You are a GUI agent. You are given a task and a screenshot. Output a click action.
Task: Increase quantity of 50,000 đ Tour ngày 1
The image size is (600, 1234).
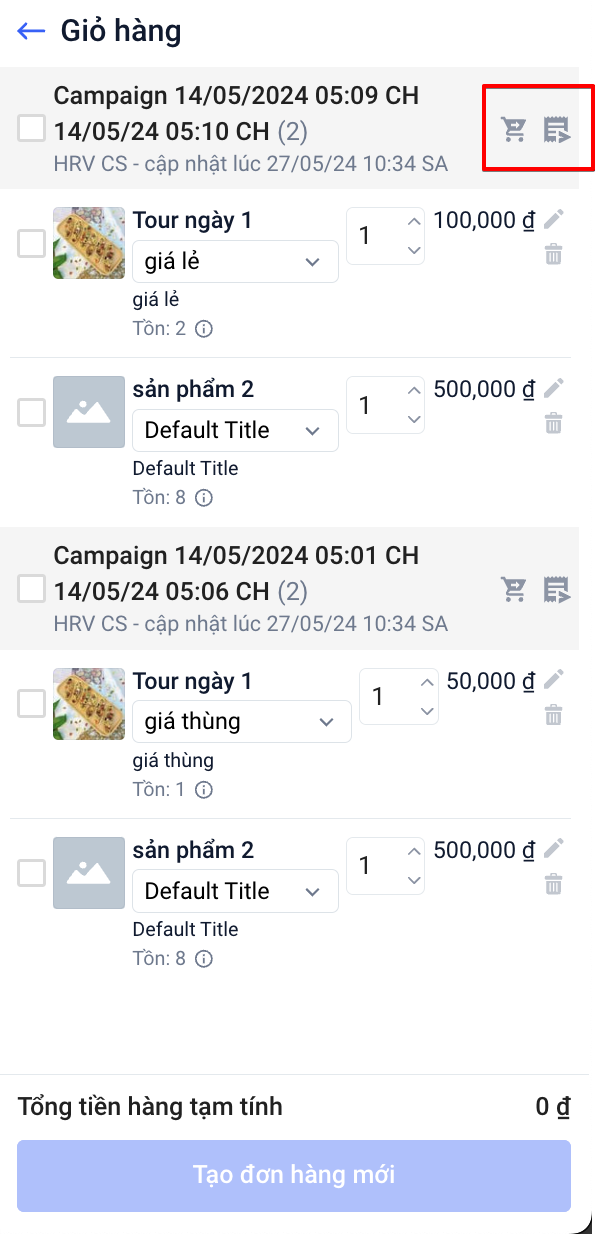point(427,682)
